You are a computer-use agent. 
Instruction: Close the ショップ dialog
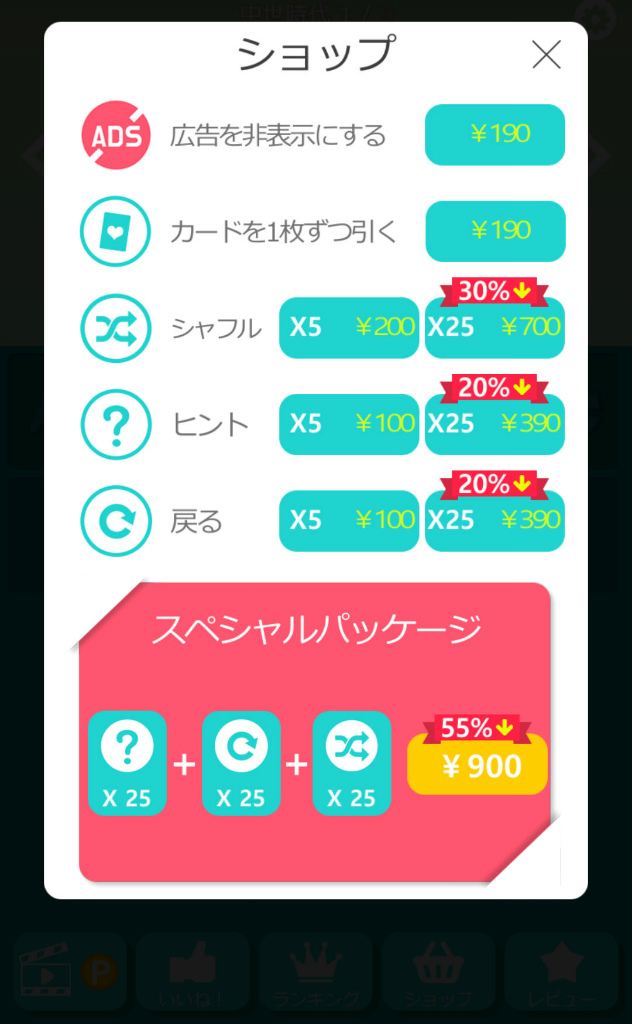click(x=546, y=55)
